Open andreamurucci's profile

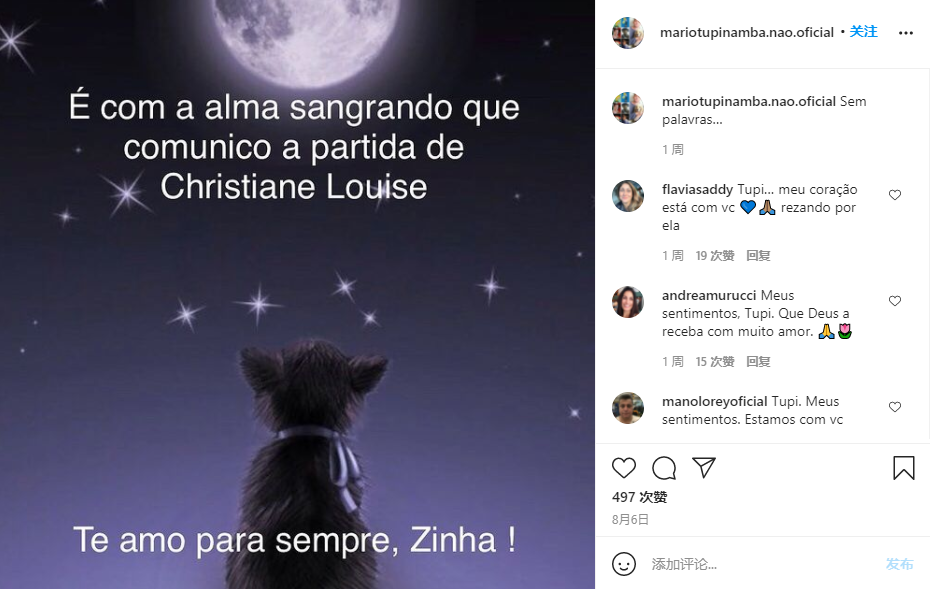[709, 295]
